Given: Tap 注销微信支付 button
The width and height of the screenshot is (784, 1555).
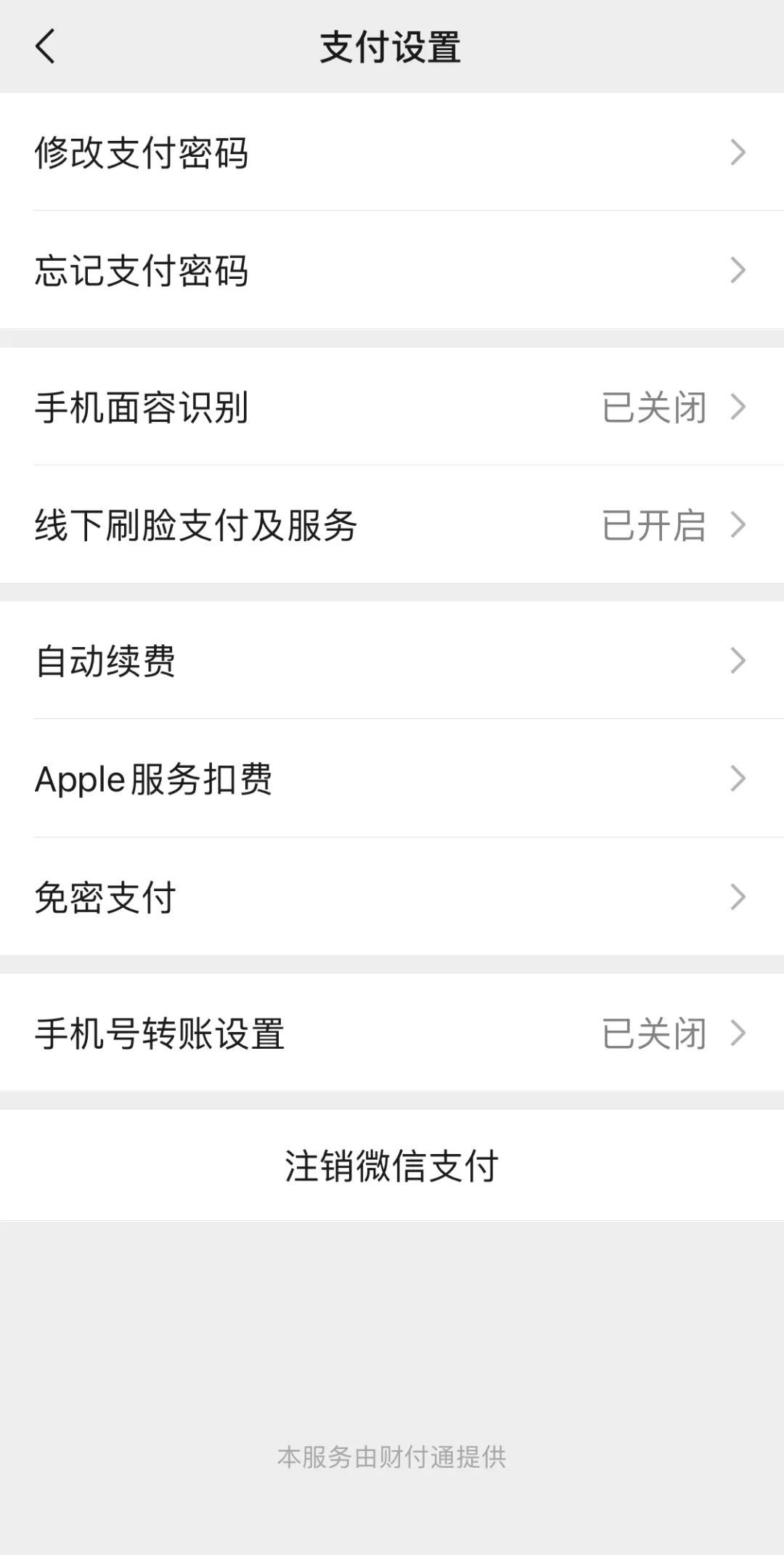Looking at the screenshot, I should click(392, 1166).
